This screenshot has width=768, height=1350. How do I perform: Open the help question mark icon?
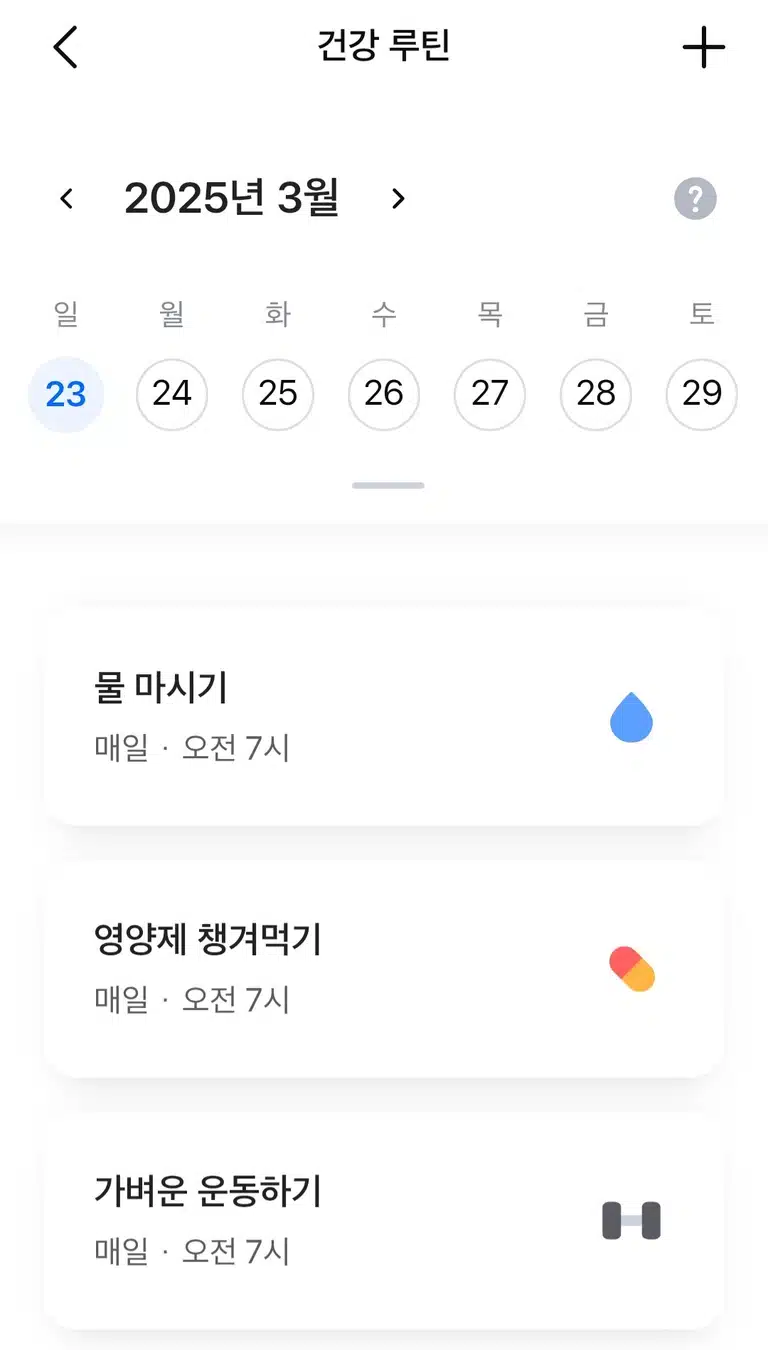point(695,198)
